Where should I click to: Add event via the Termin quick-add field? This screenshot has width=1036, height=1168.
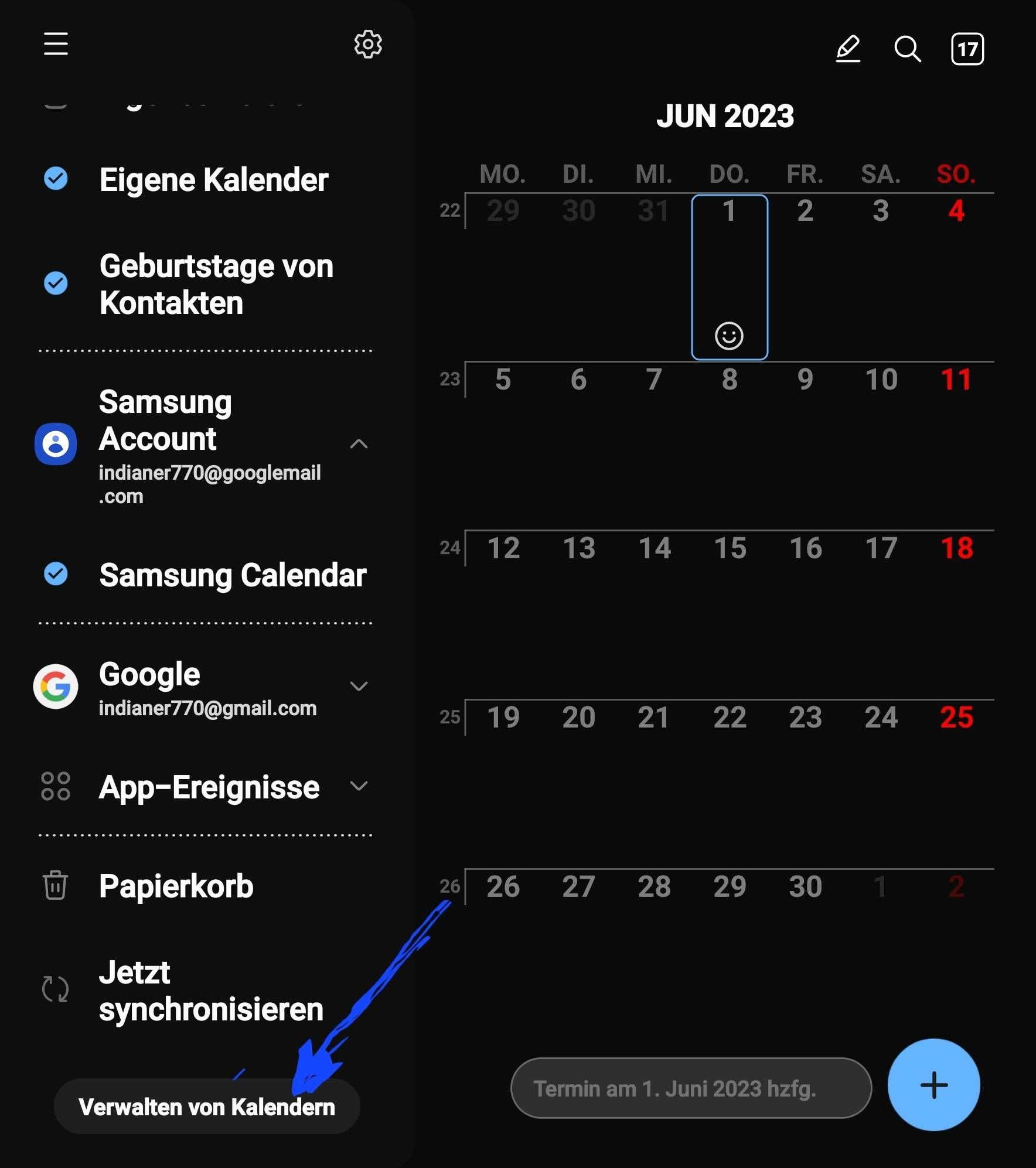point(691,1088)
